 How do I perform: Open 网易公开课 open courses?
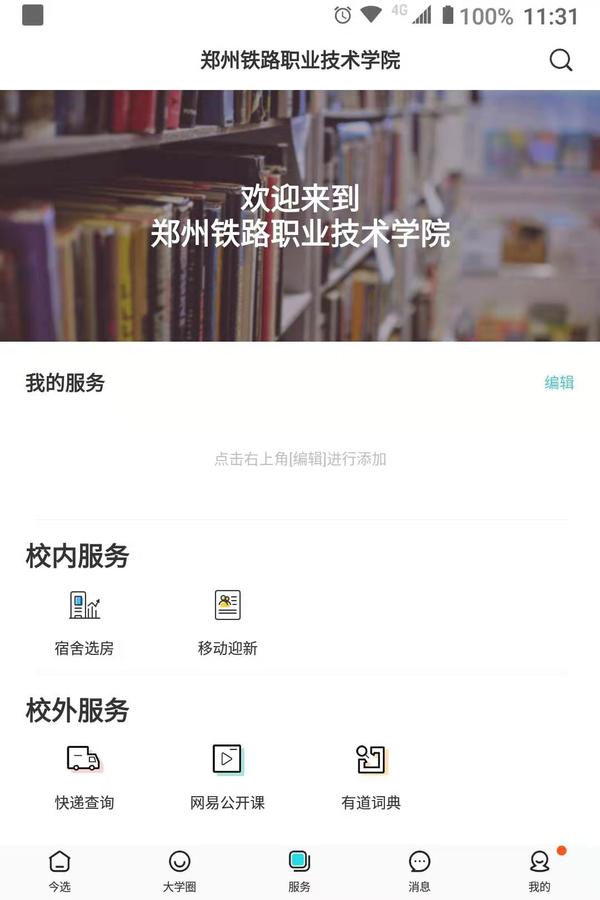[228, 775]
